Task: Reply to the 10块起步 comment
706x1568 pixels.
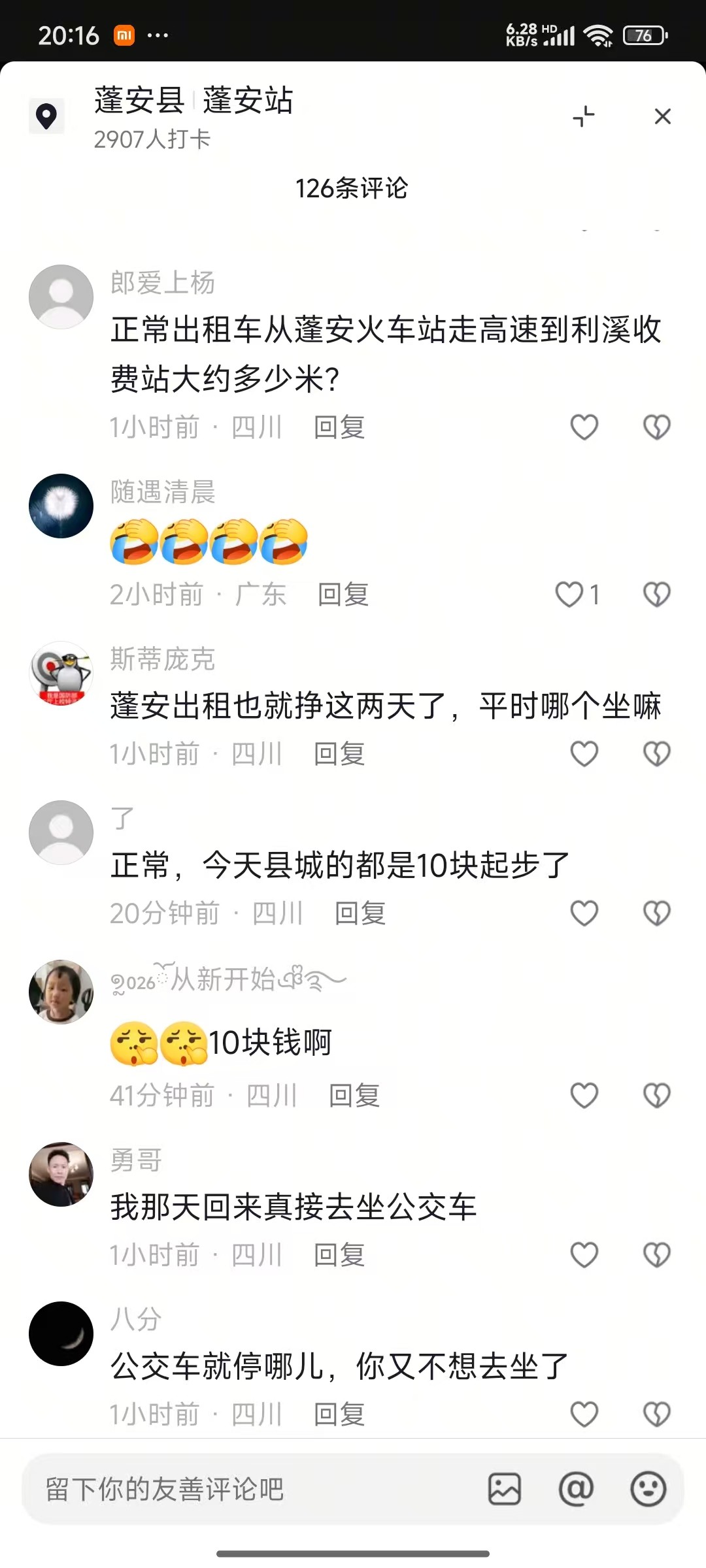Action: [360, 913]
